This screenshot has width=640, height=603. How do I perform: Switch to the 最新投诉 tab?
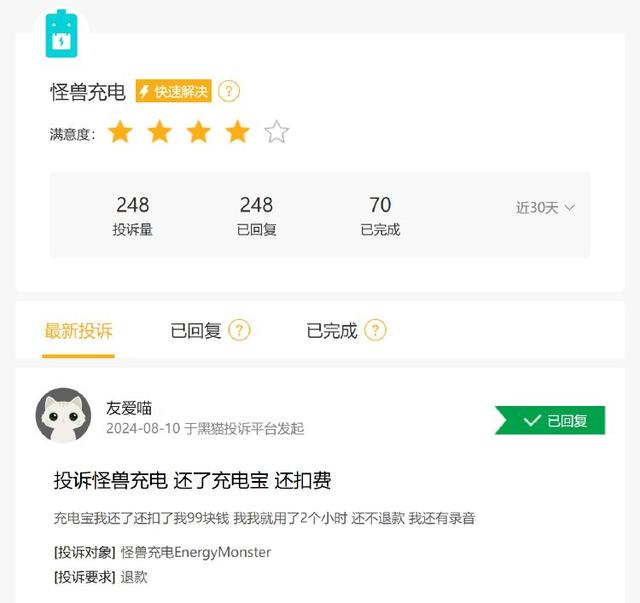(x=79, y=331)
